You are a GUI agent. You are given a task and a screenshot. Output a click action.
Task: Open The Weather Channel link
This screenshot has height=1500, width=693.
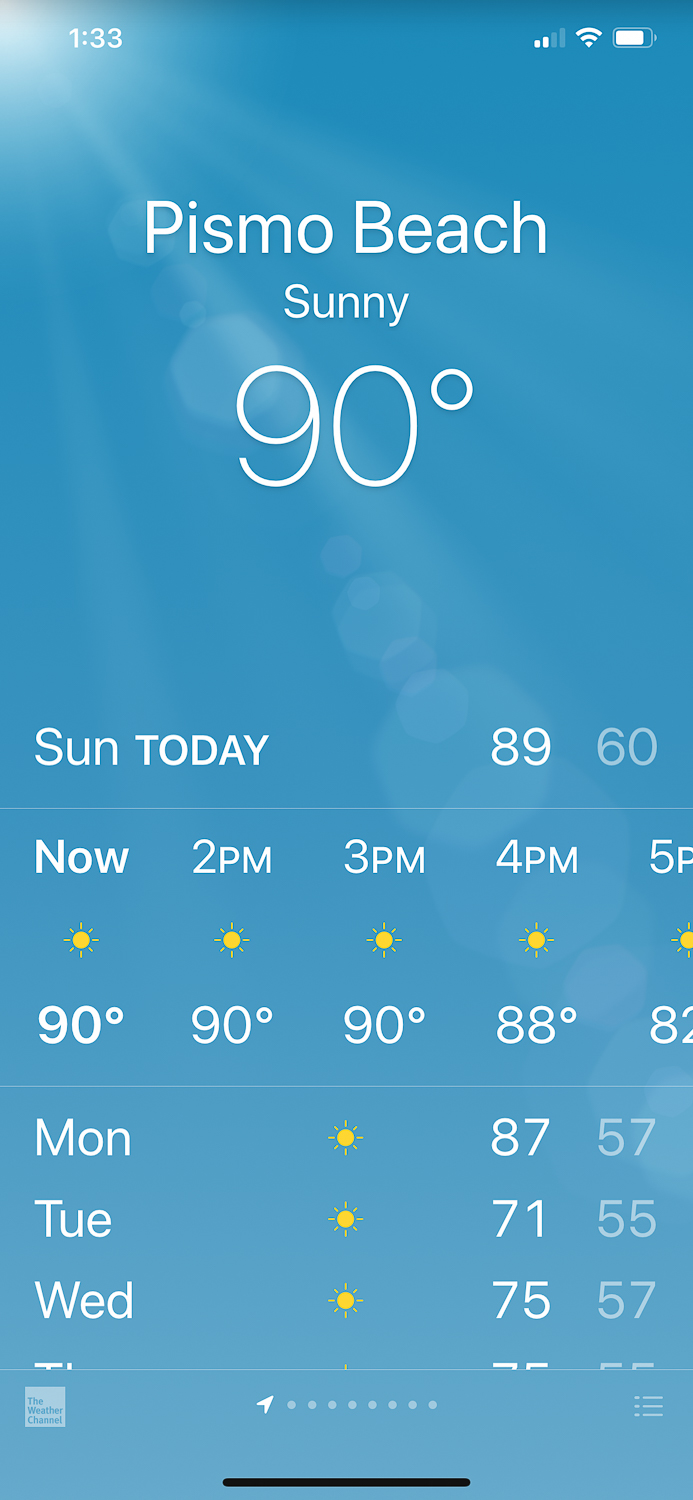click(x=45, y=1406)
